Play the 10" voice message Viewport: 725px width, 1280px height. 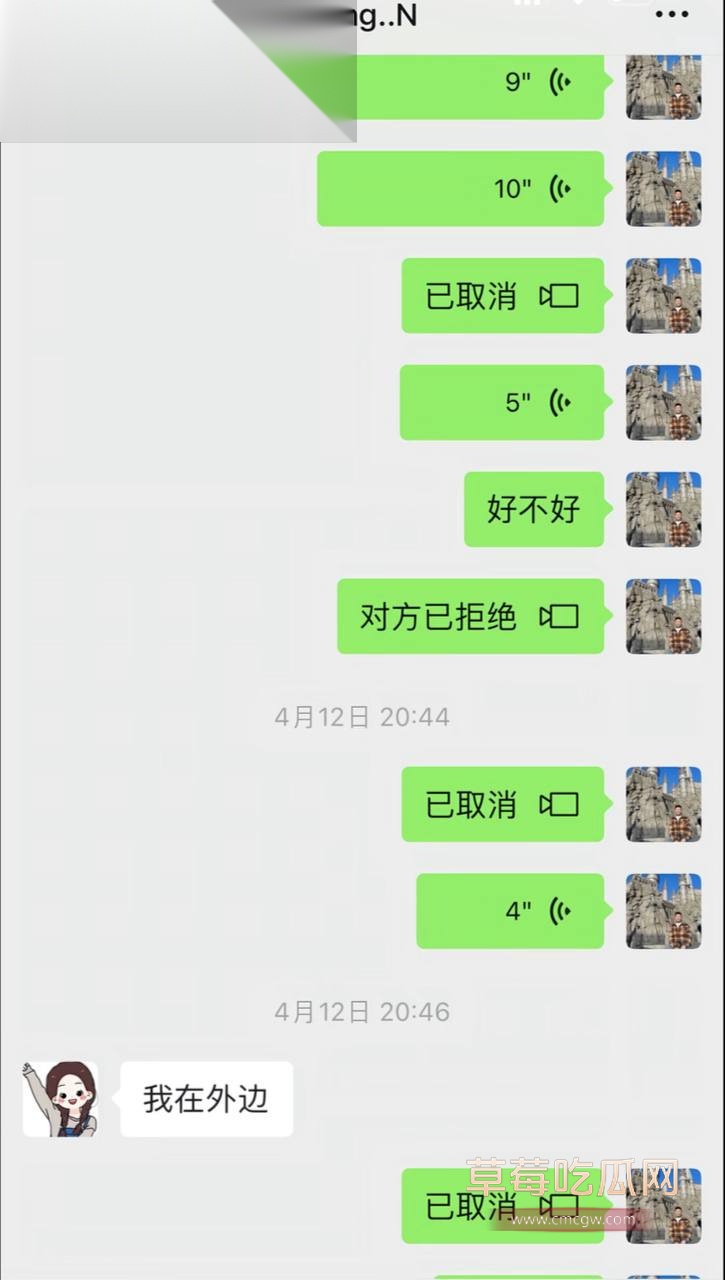tap(460, 188)
